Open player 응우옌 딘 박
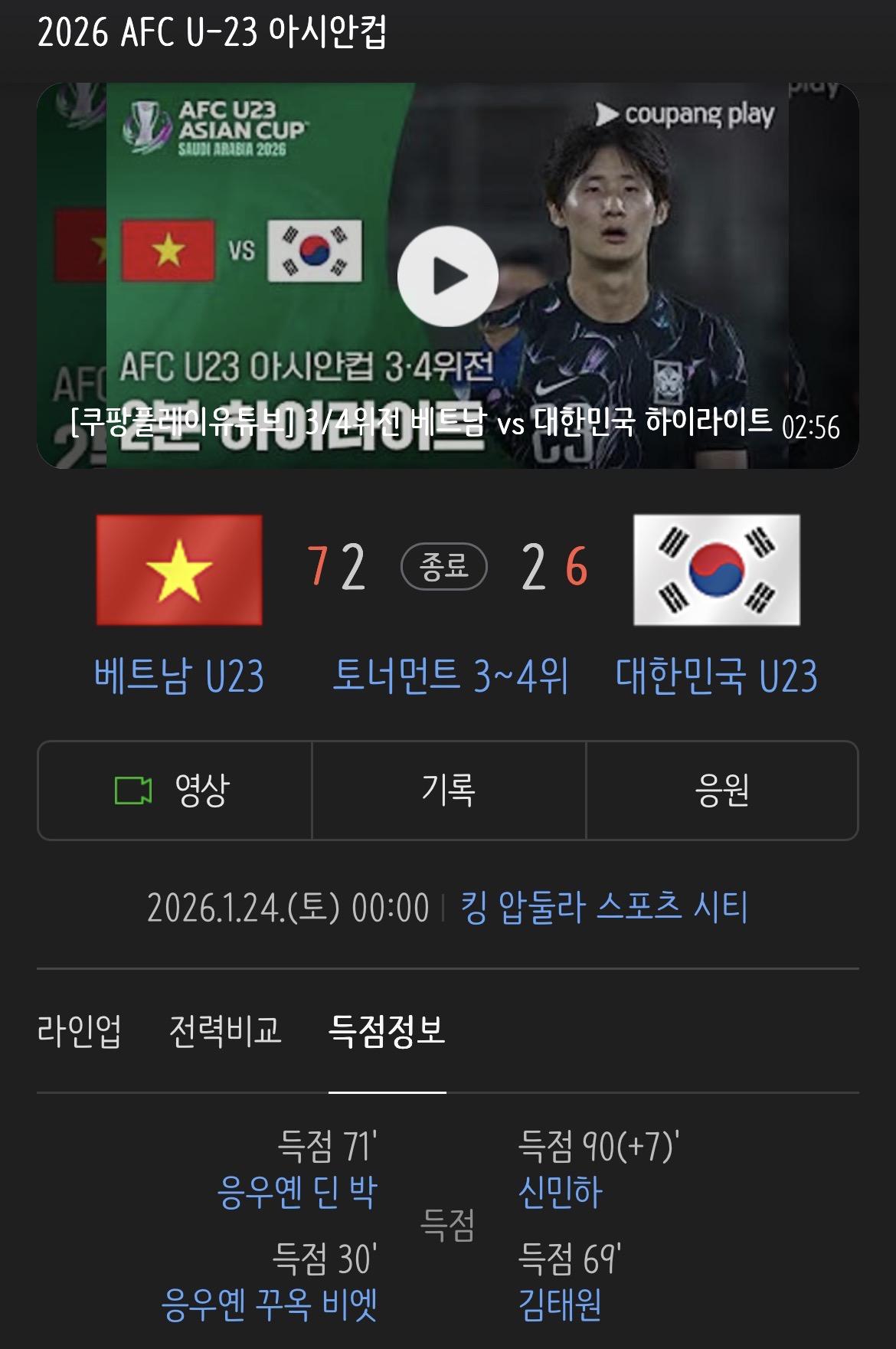The height and width of the screenshot is (1349, 896). [297, 1192]
